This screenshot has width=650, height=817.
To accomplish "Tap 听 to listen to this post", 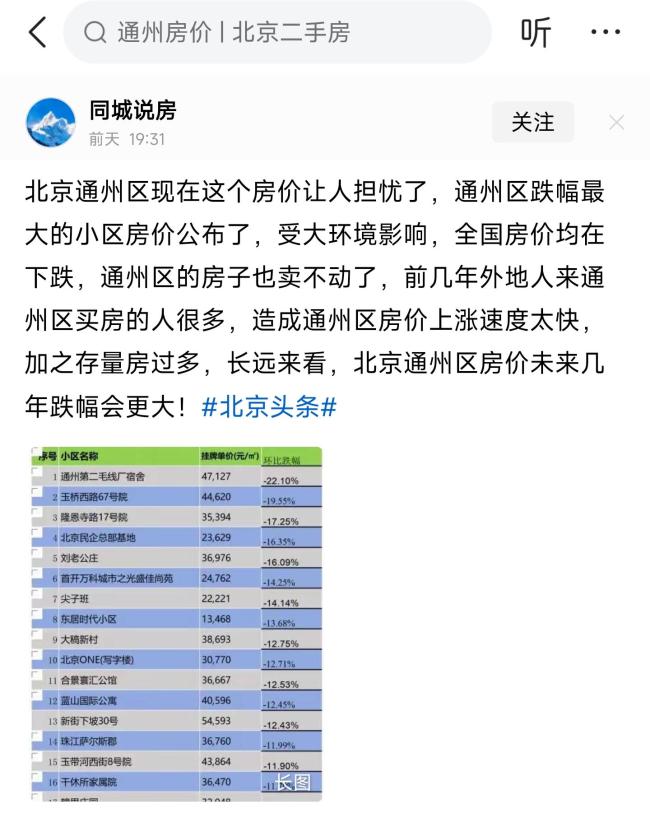I will 536,33.
